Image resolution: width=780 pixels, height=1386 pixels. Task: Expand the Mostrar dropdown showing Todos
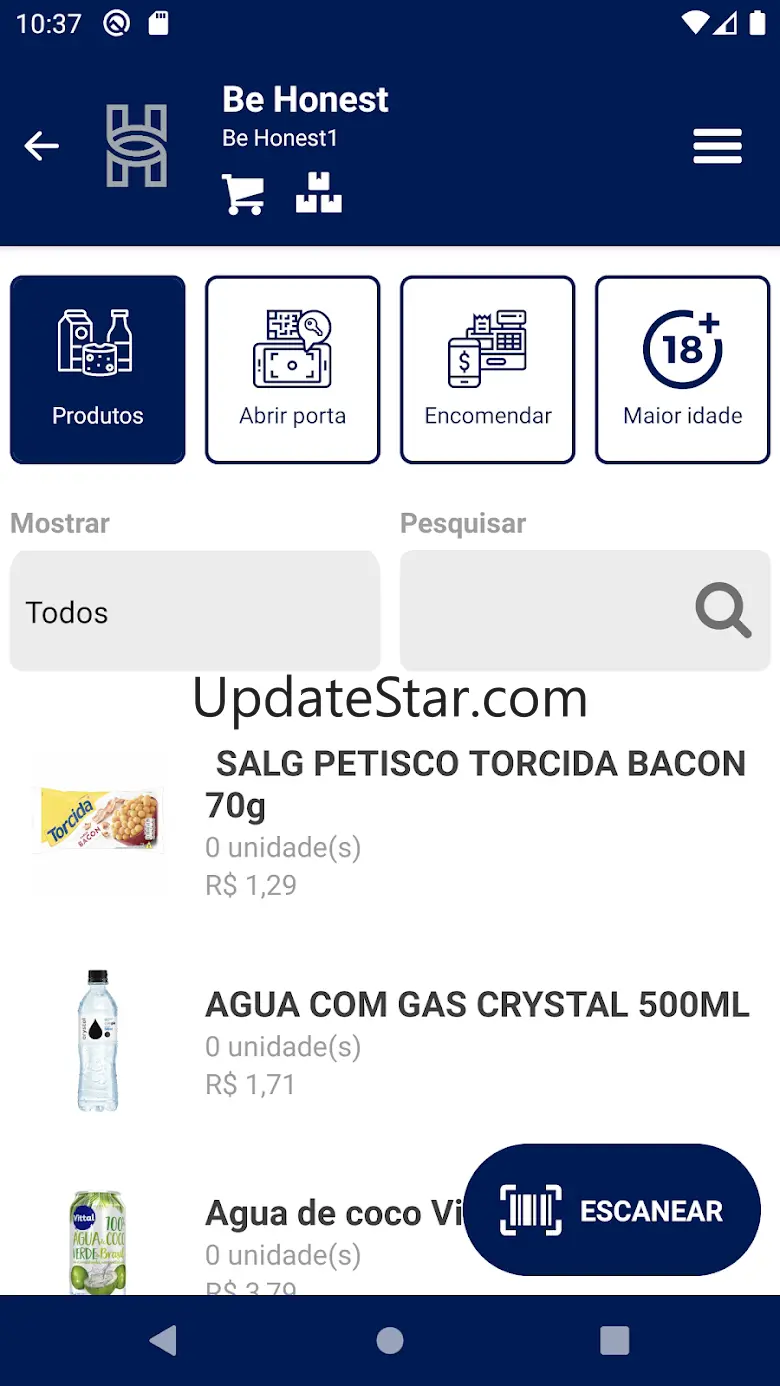[x=195, y=611]
